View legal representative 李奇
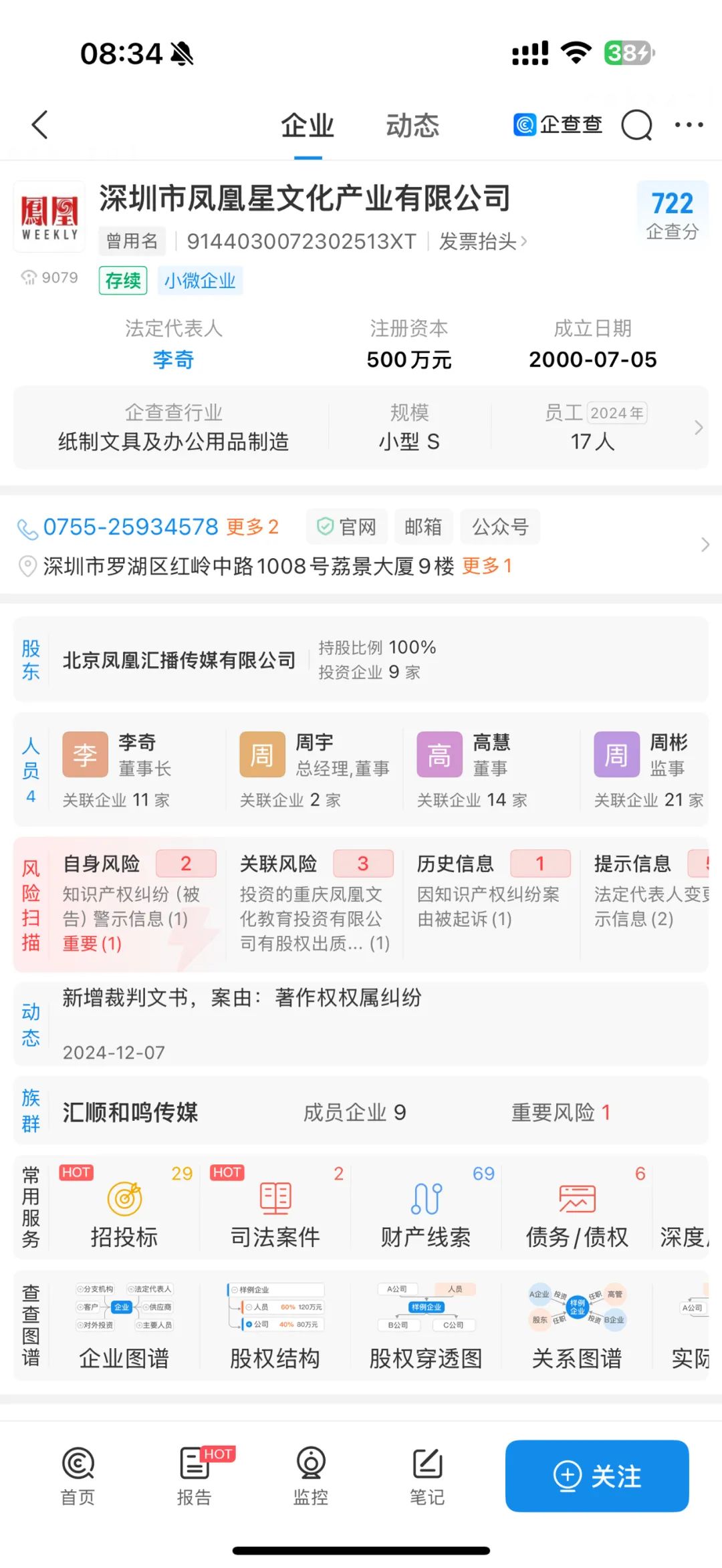722x1568 pixels. (x=173, y=360)
